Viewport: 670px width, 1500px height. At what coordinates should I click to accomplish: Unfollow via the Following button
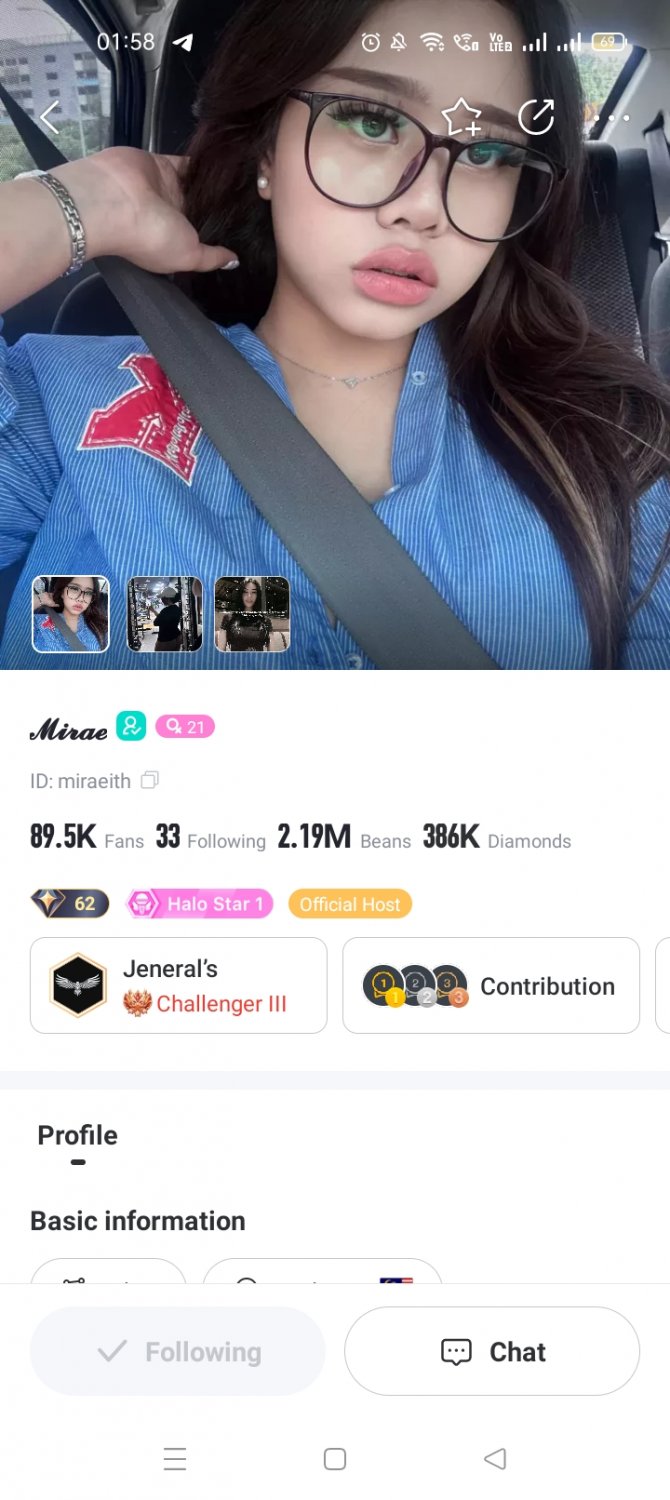click(x=178, y=1351)
